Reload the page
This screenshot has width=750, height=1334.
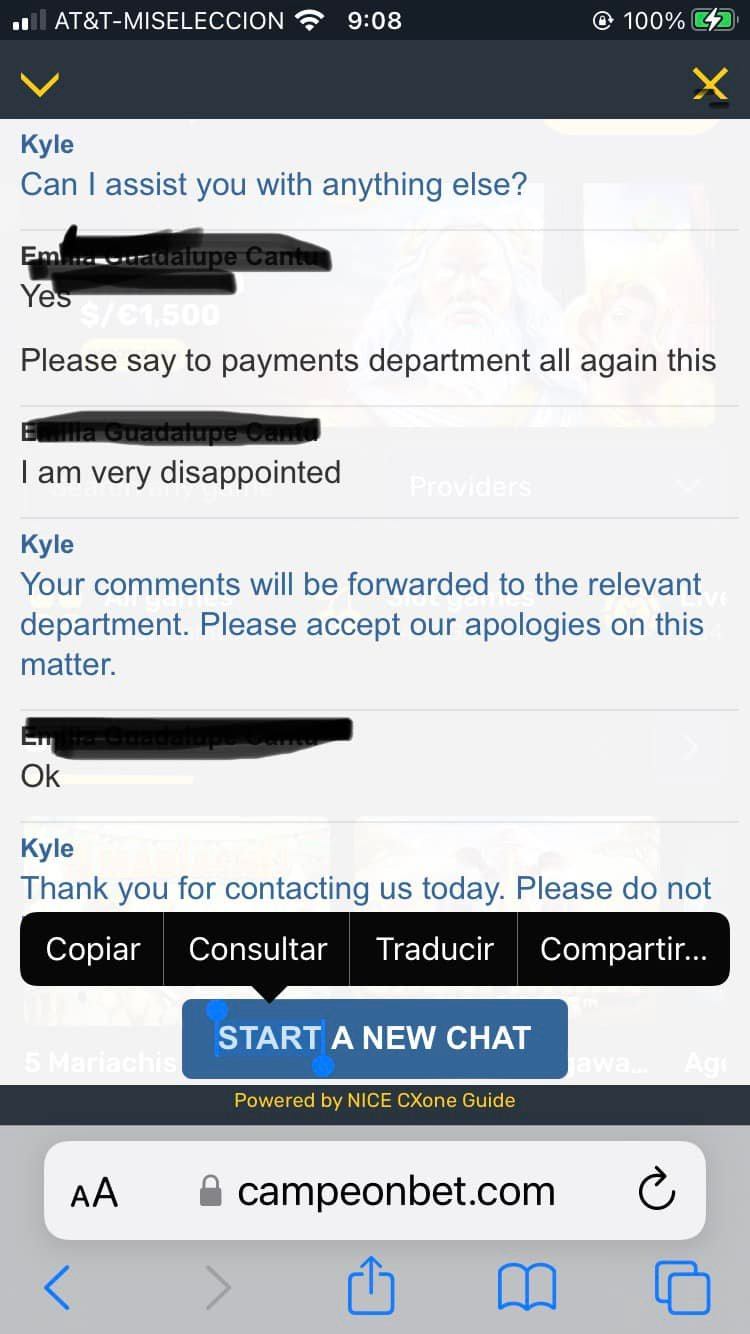[x=656, y=1191]
